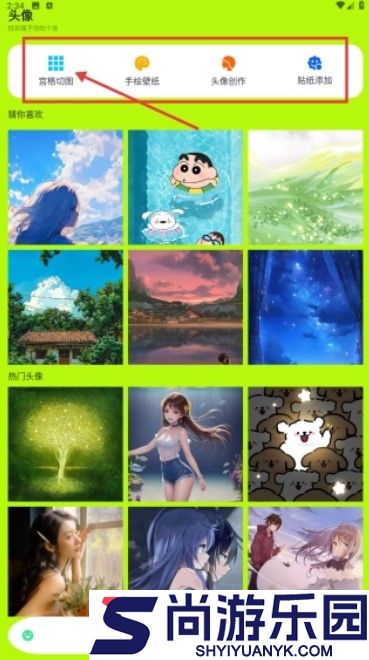Select the red-roofed house avatar
This screenshot has height=660, width=369.
click(65, 307)
